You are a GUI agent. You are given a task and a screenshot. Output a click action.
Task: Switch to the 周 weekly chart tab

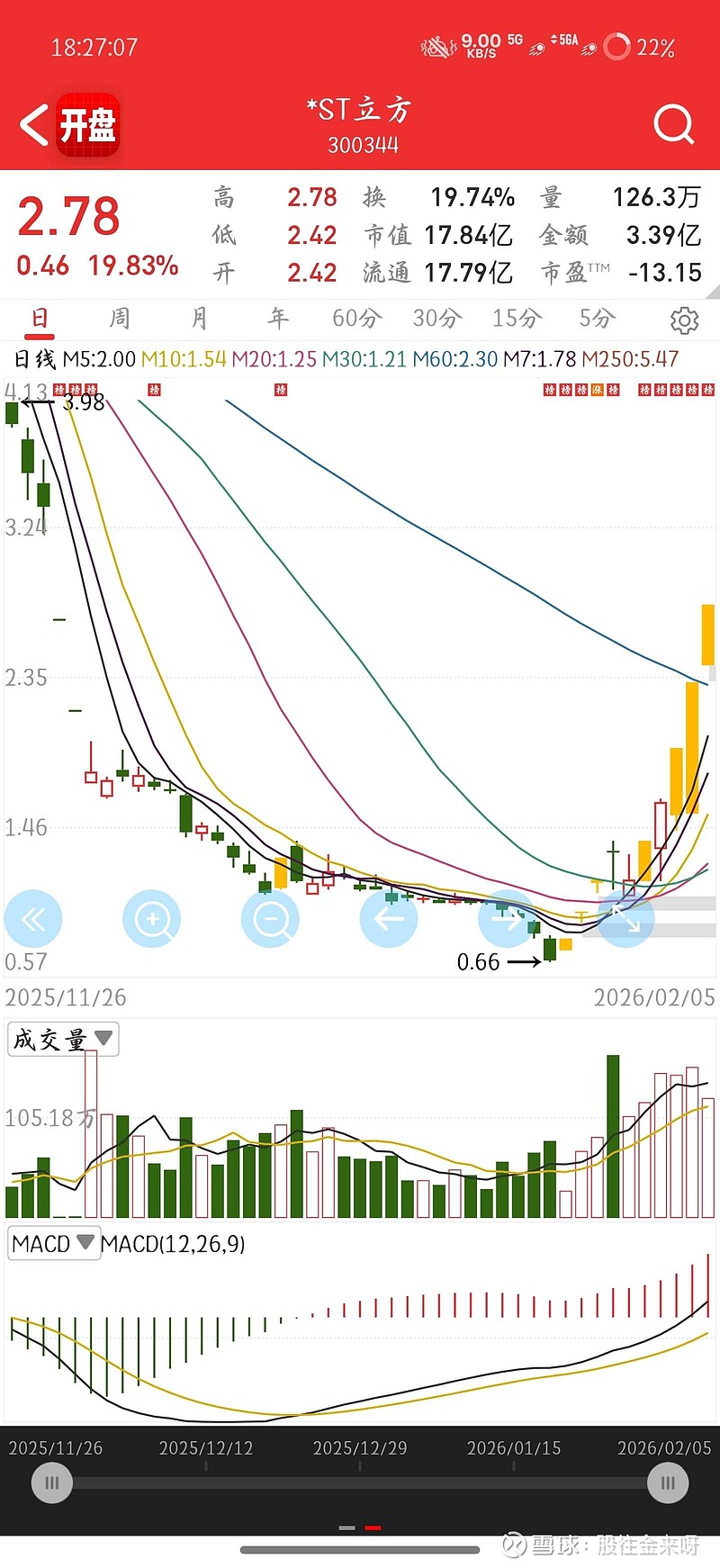click(x=120, y=318)
